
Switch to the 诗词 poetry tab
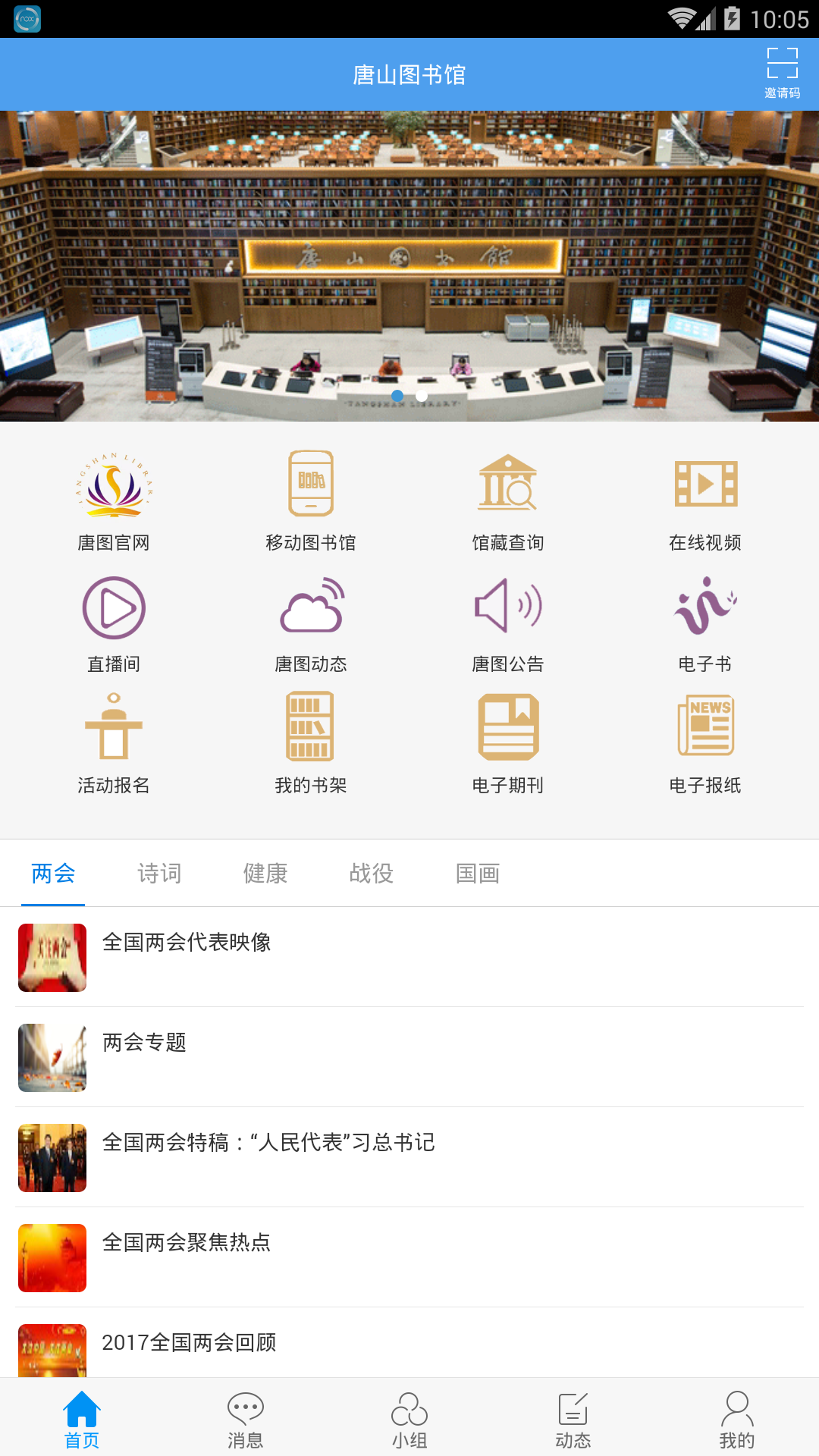(158, 874)
